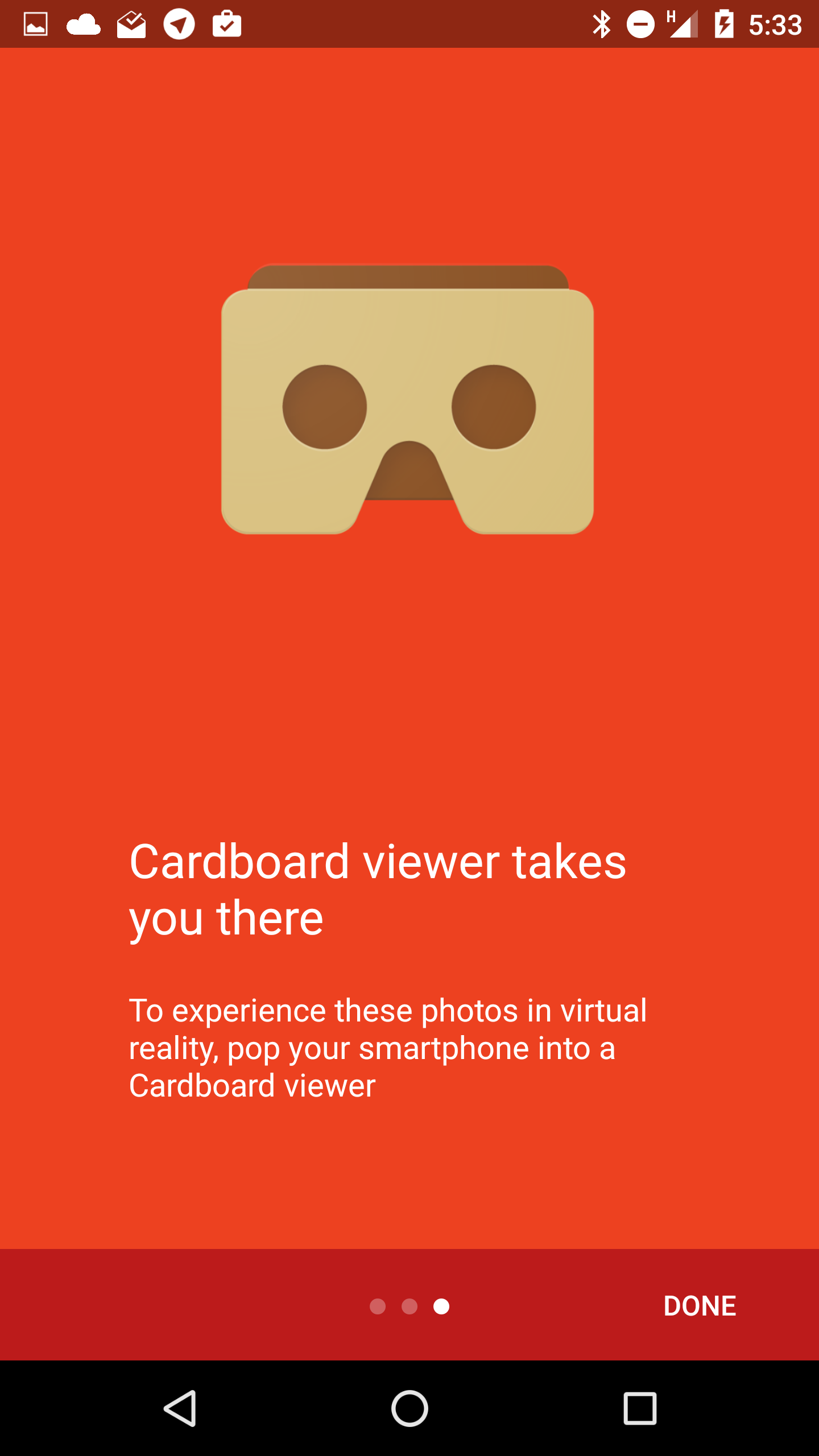Jump to the first intro page dot
The width and height of the screenshot is (819, 1456).
[378, 1306]
